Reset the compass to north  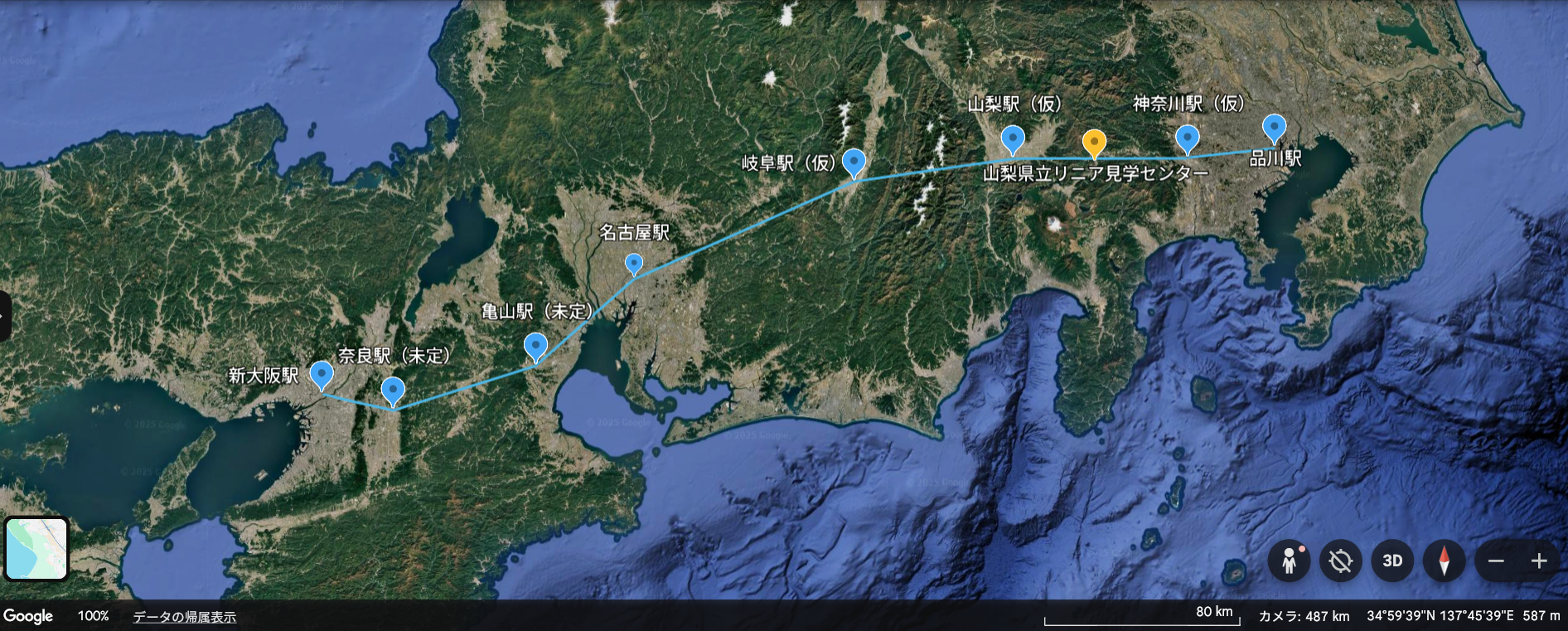click(x=1444, y=561)
